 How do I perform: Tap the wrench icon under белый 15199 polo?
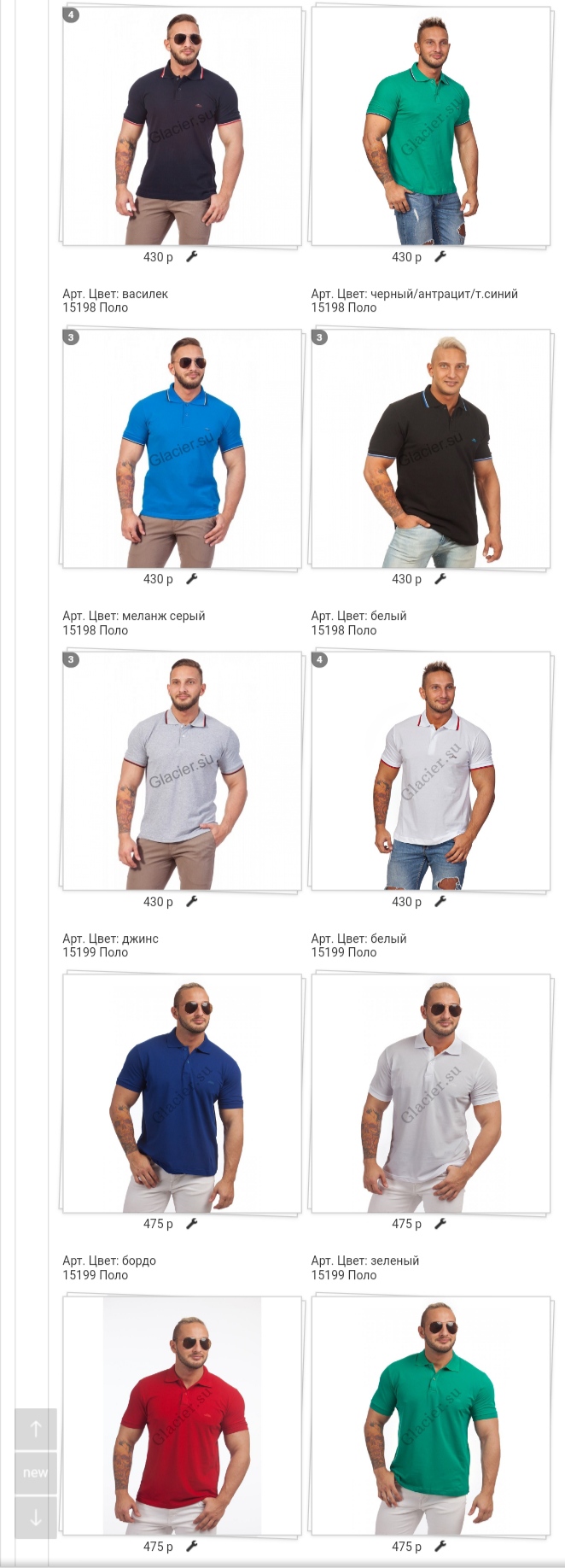[440, 1224]
